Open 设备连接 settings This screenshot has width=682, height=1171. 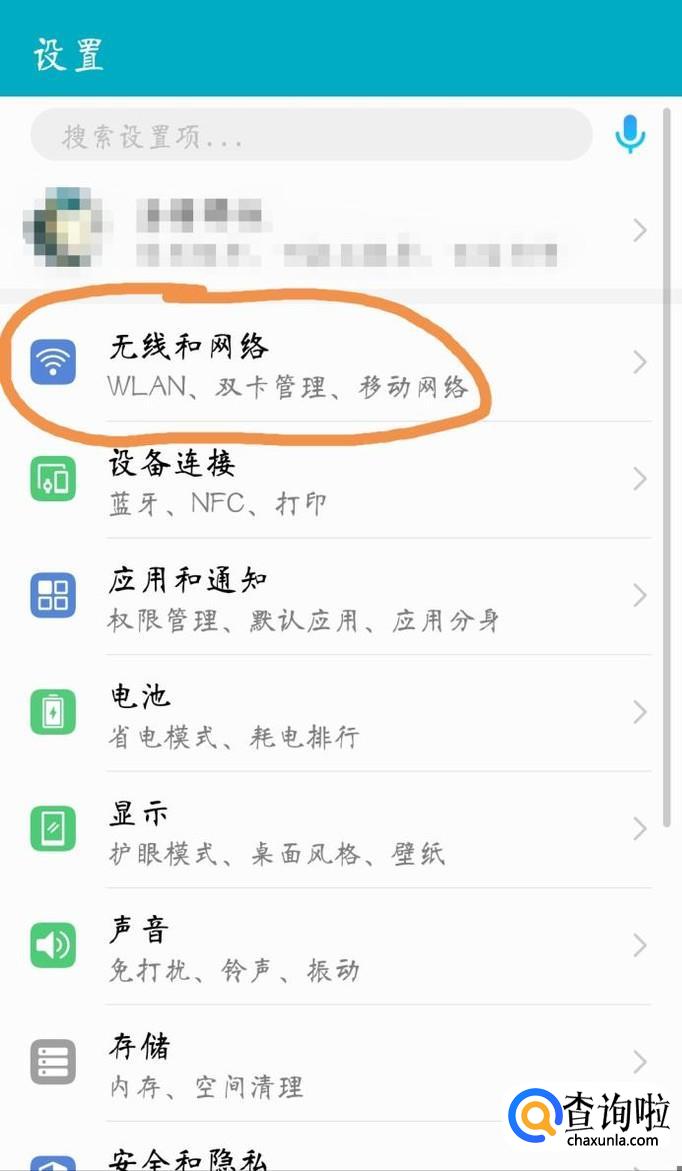pos(340,481)
